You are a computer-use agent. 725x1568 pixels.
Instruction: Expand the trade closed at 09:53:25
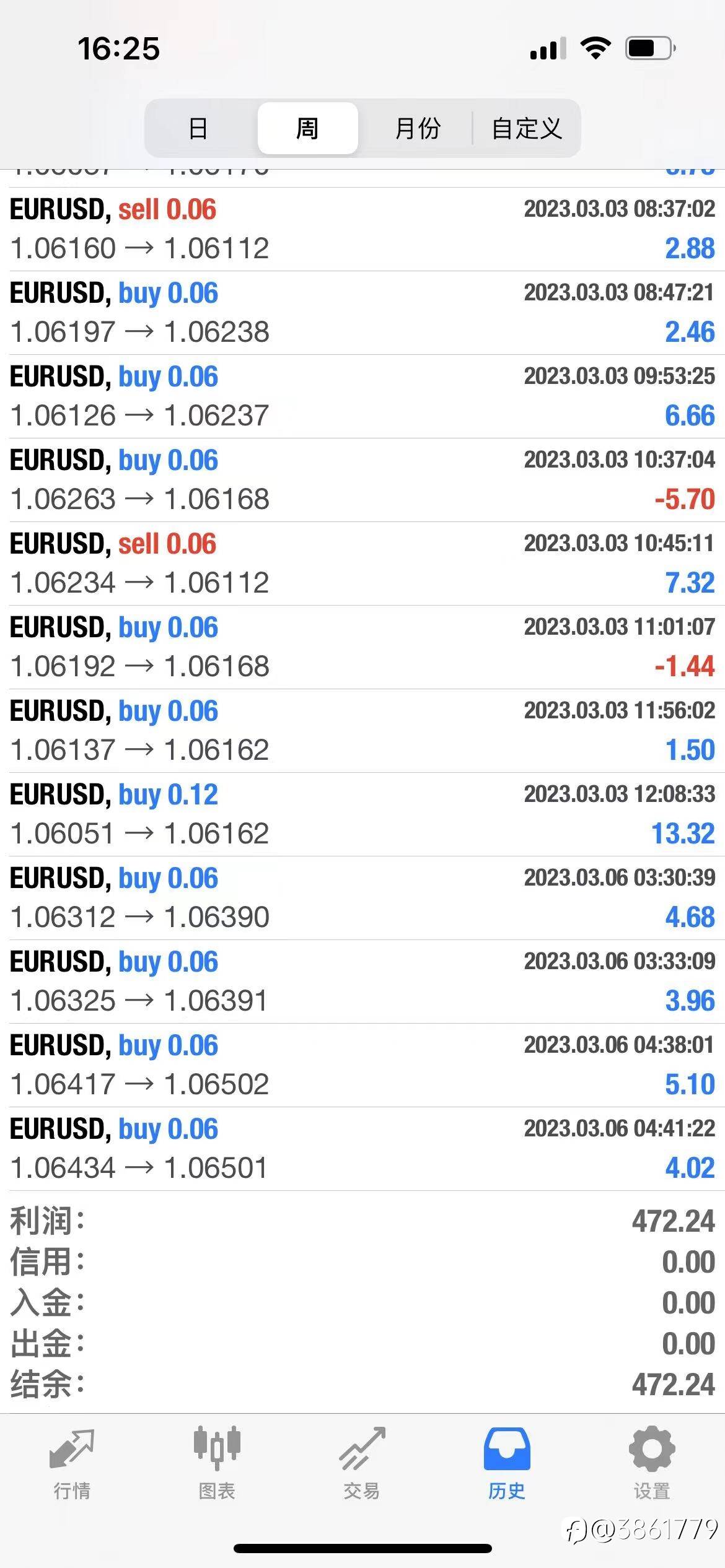[362, 396]
